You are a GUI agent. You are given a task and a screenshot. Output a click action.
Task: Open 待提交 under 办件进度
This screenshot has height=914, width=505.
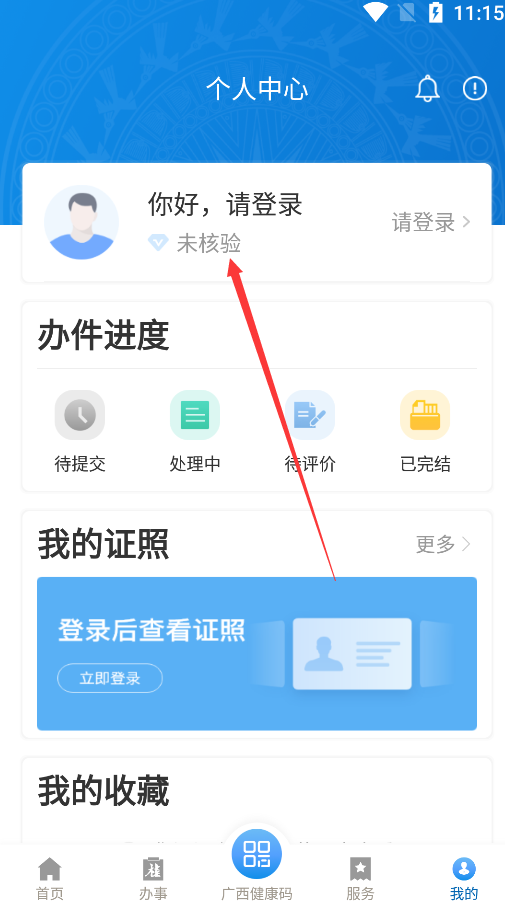coord(80,431)
